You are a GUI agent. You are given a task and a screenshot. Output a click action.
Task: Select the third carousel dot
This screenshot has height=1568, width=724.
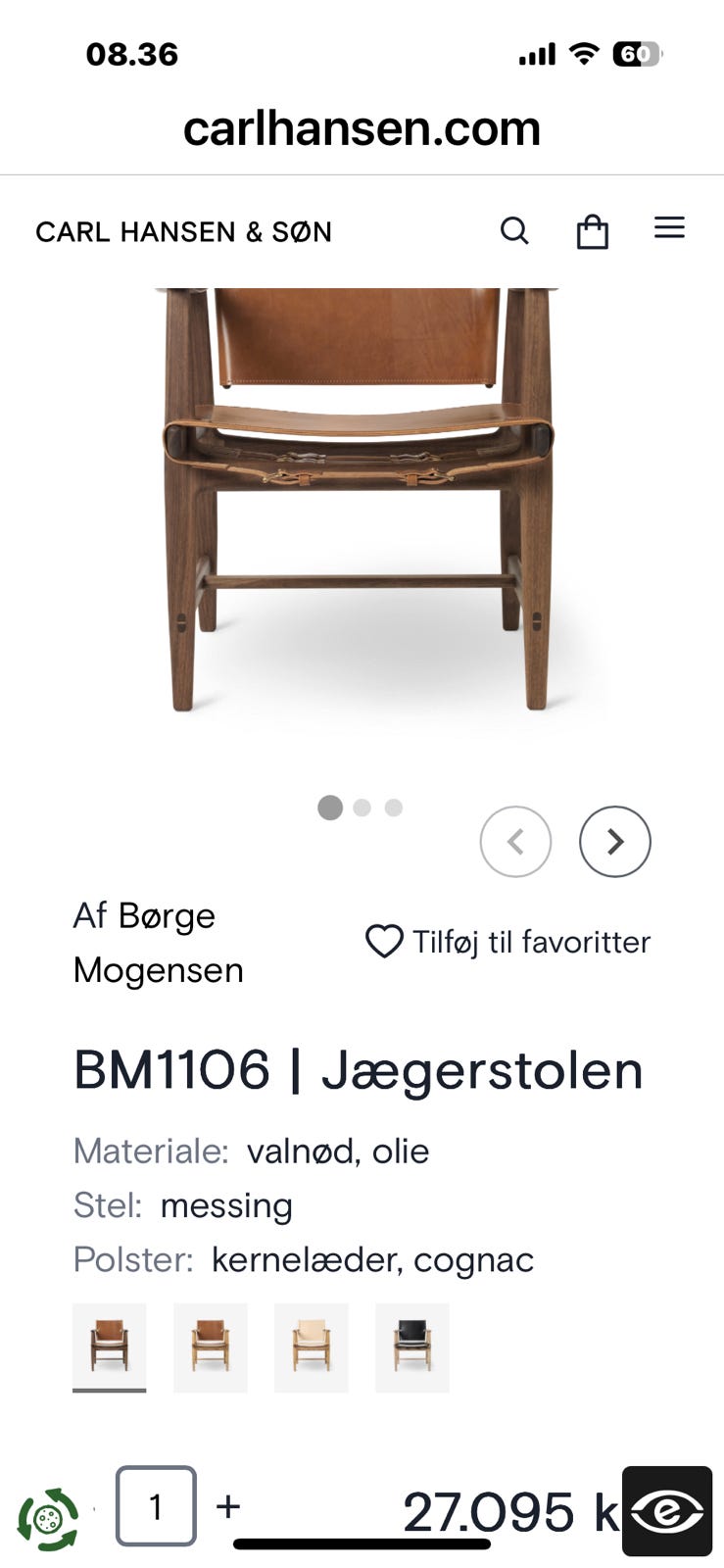[393, 808]
